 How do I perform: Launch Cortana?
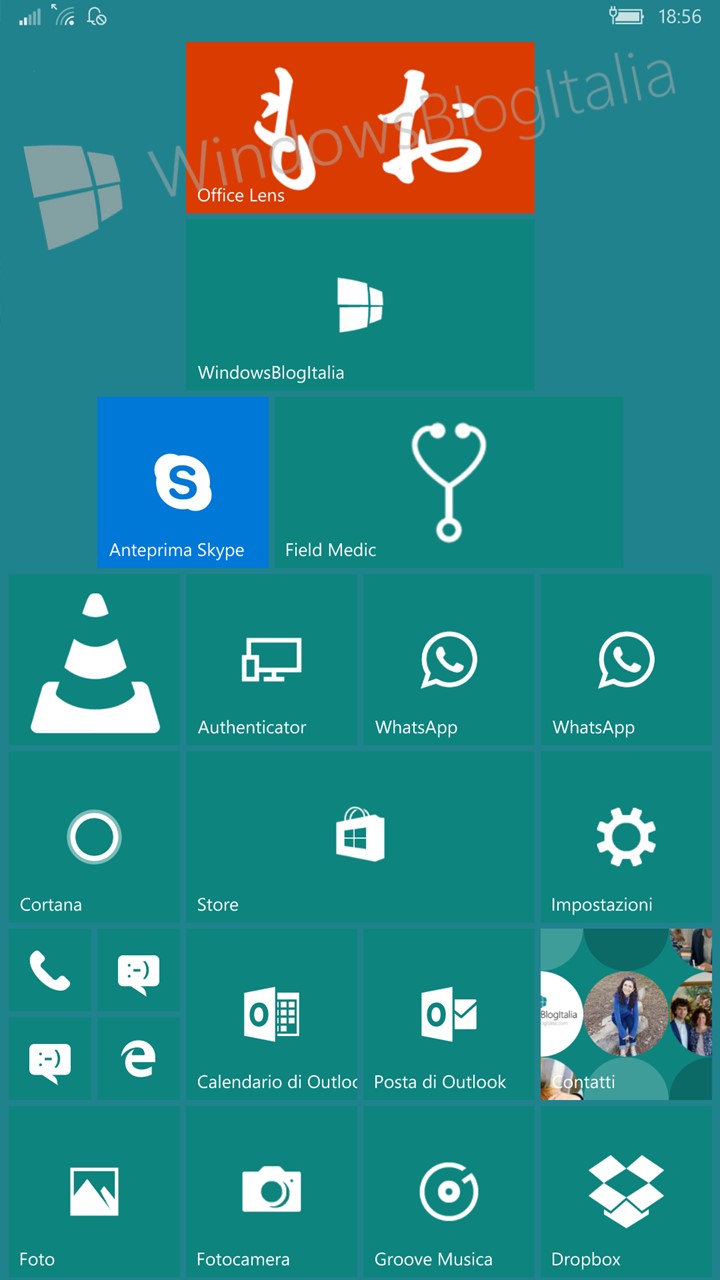(95, 837)
